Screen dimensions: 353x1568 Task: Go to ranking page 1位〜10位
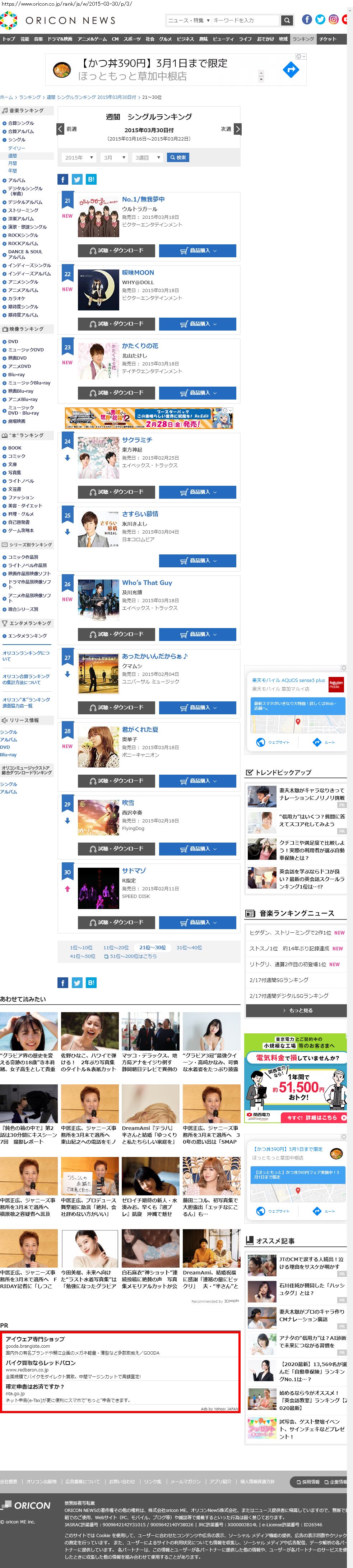[x=81, y=947]
